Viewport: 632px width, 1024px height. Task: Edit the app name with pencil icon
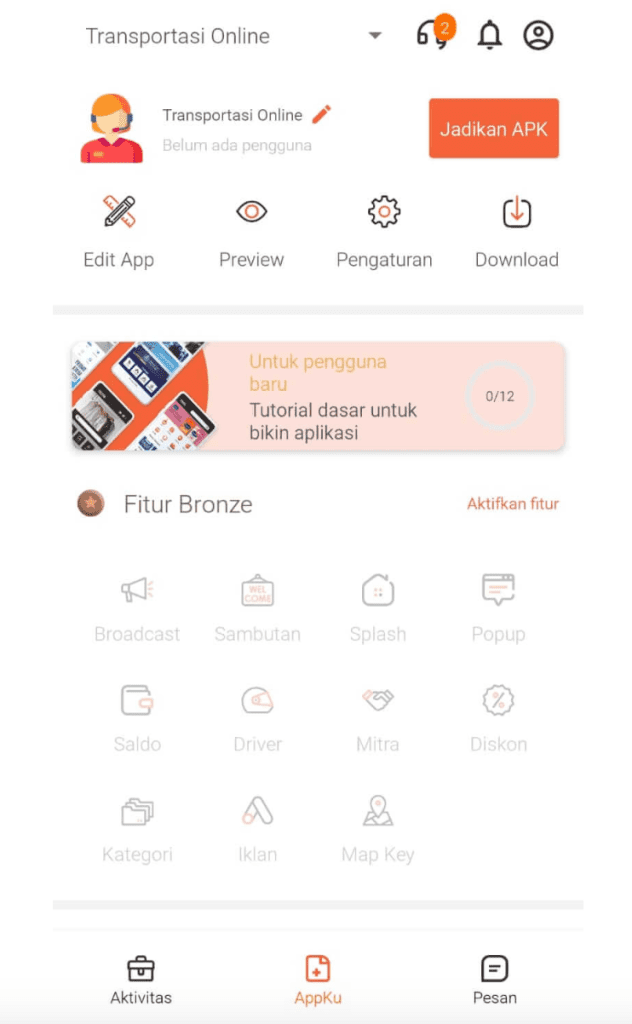coord(321,114)
